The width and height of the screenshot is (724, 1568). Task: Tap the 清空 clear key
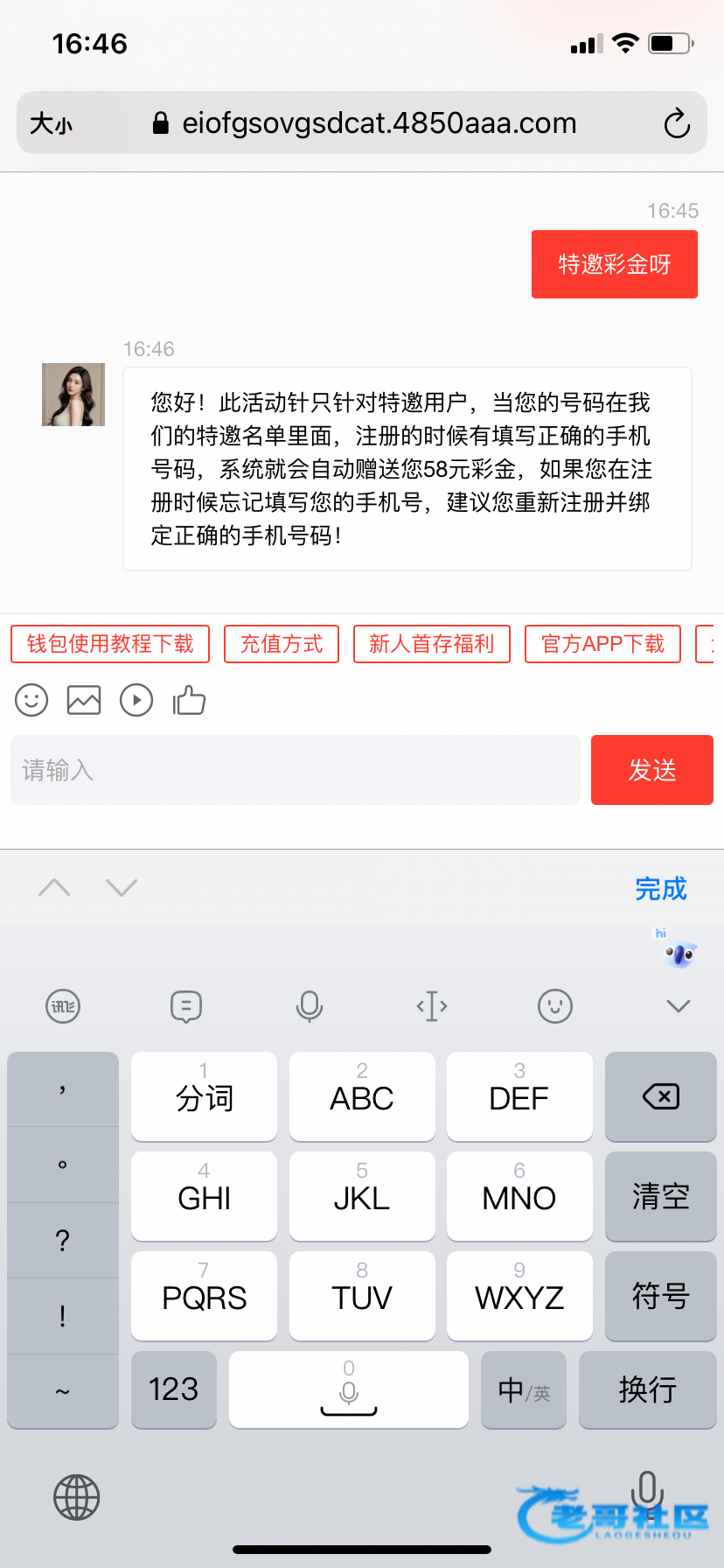click(661, 1196)
